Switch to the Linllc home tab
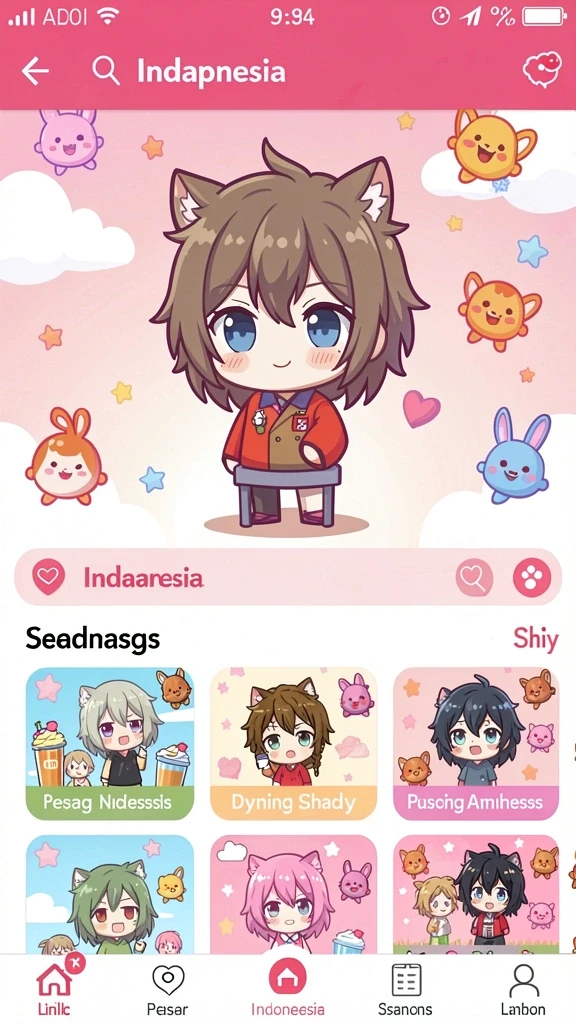576x1024 pixels. tap(55, 988)
